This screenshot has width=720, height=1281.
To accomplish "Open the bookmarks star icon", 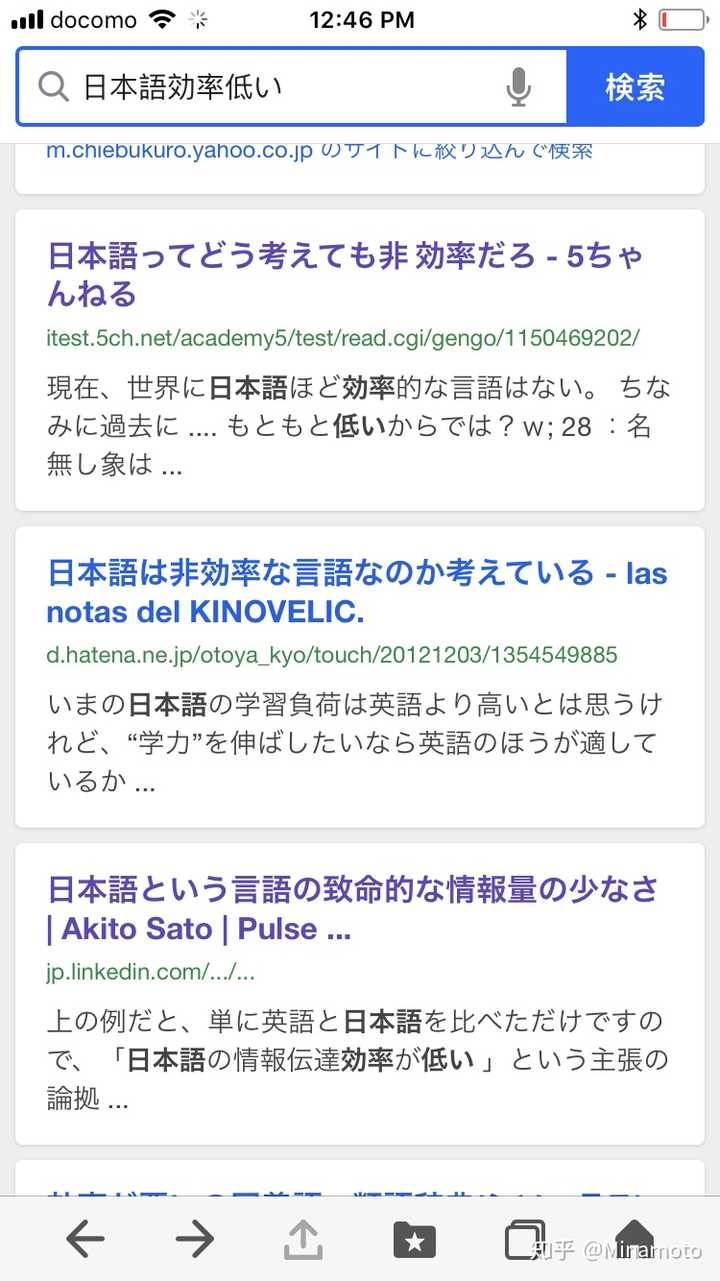I will pos(415,1238).
